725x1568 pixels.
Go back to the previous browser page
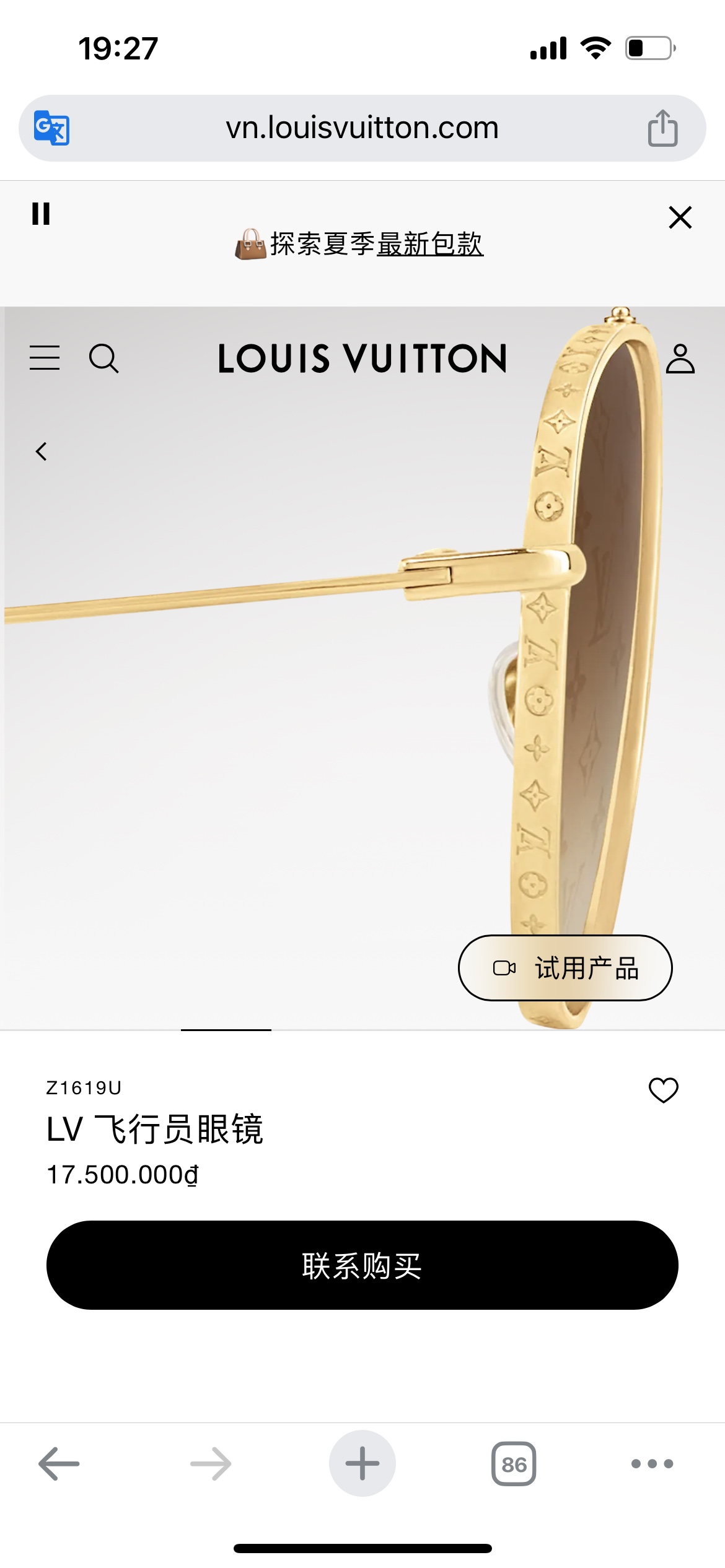(59, 1463)
